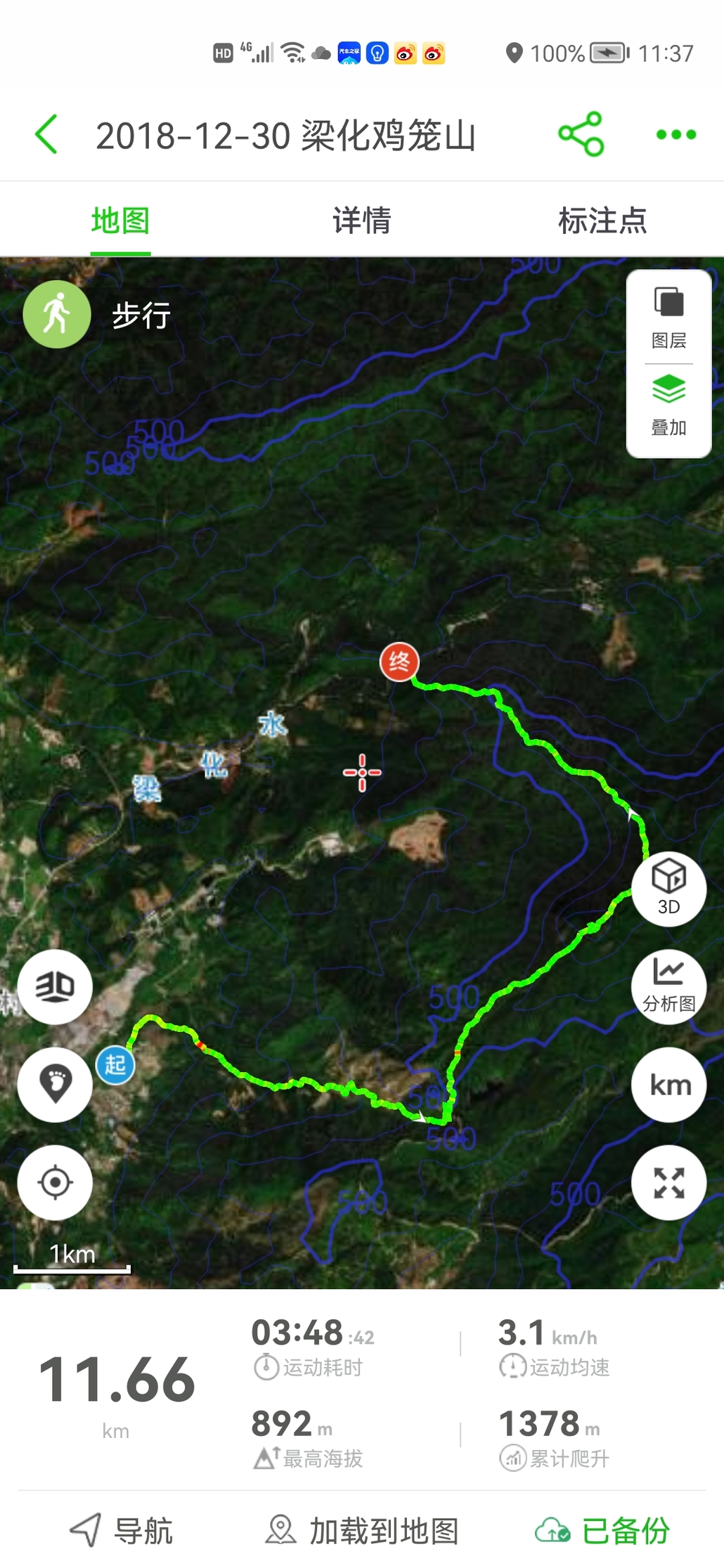This screenshot has height=1568, width=724.
Task: Tap the 3D terrain toggle button
Action: [x=55, y=986]
